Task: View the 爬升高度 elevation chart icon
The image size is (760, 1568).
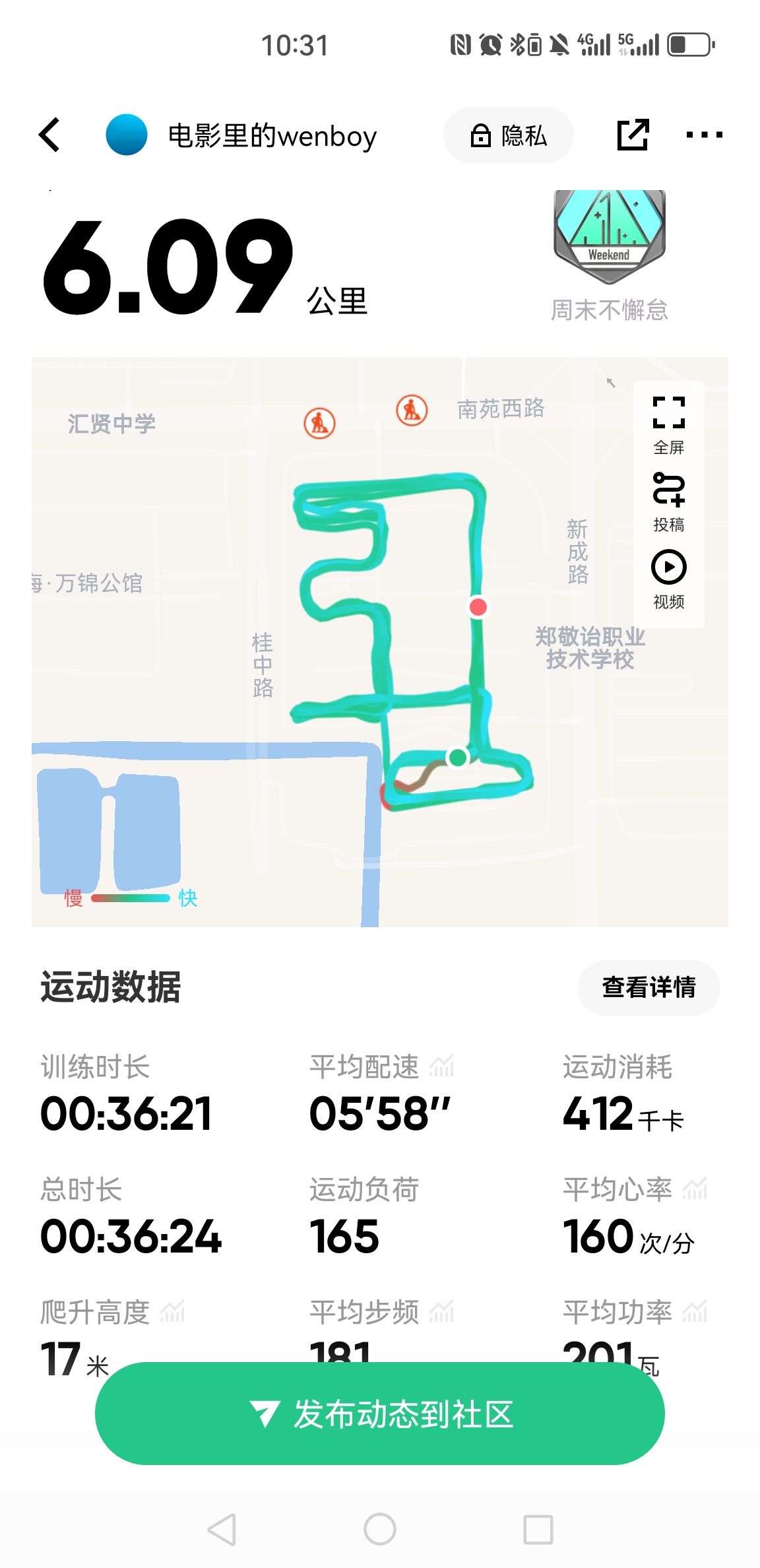Action: coord(172,1311)
